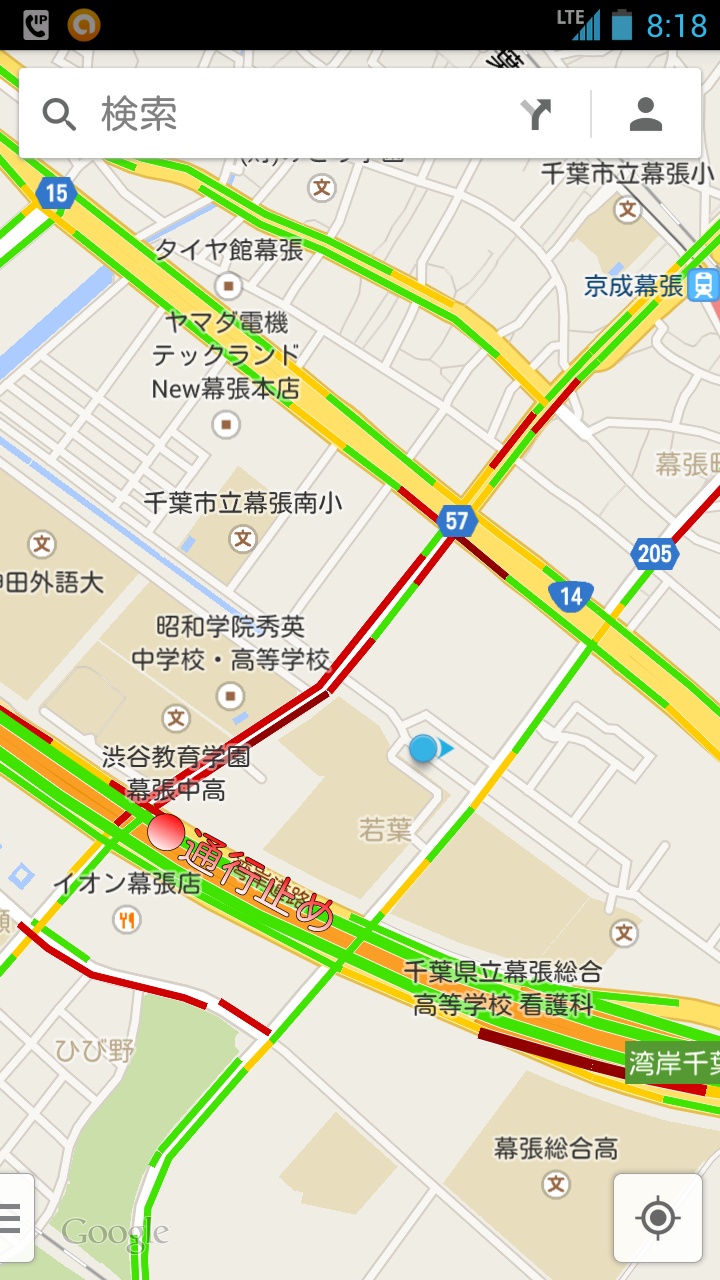Screen dimensions: 720x1280
Task: Select 千葉県立幕張総合 高等学校 看護科 marker
Action: [625, 934]
